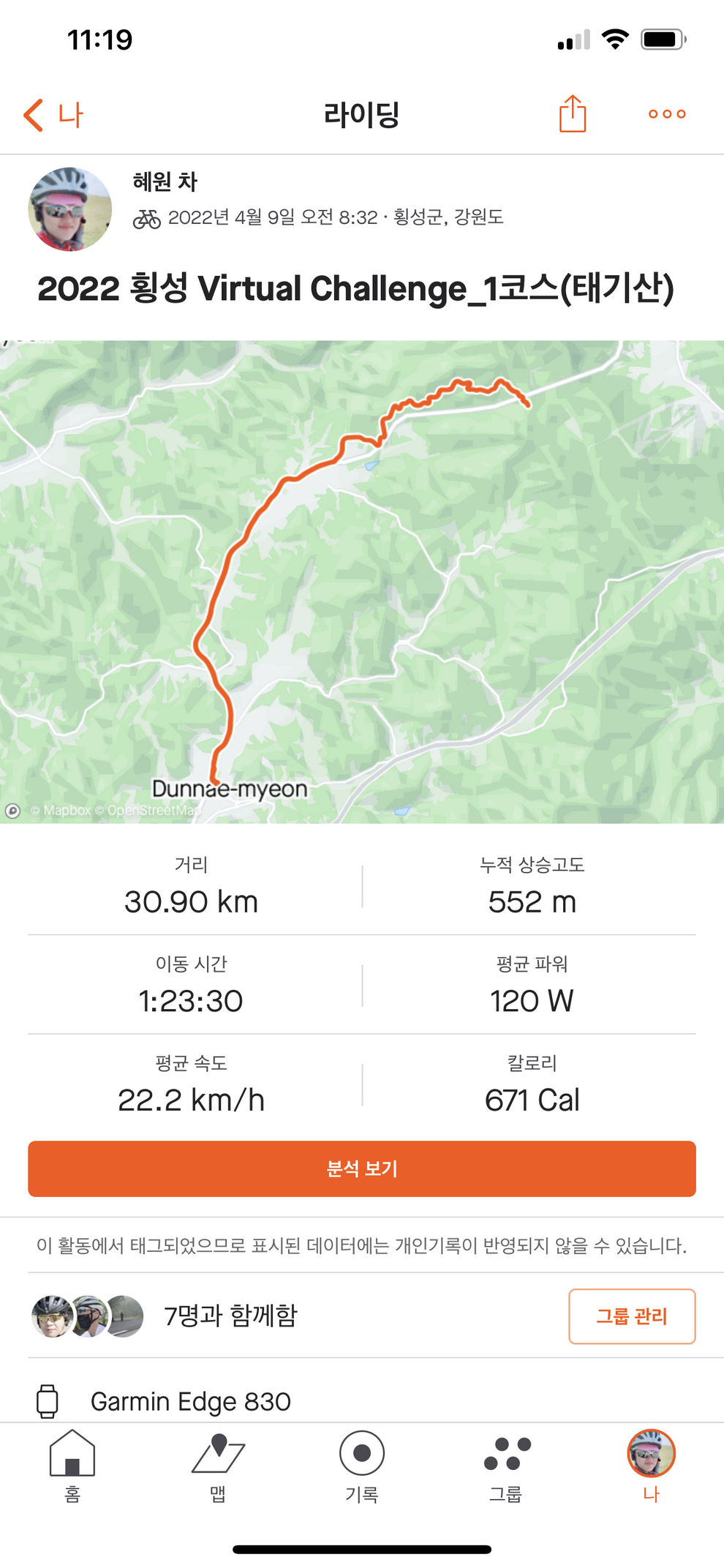Share this ride activity
This screenshot has height=1568, width=724.
(572, 114)
